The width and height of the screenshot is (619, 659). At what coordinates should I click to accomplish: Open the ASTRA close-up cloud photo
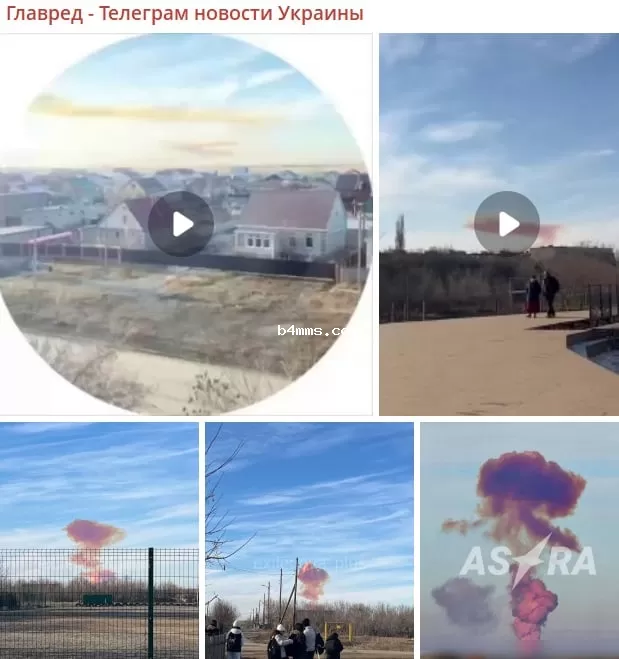click(519, 540)
